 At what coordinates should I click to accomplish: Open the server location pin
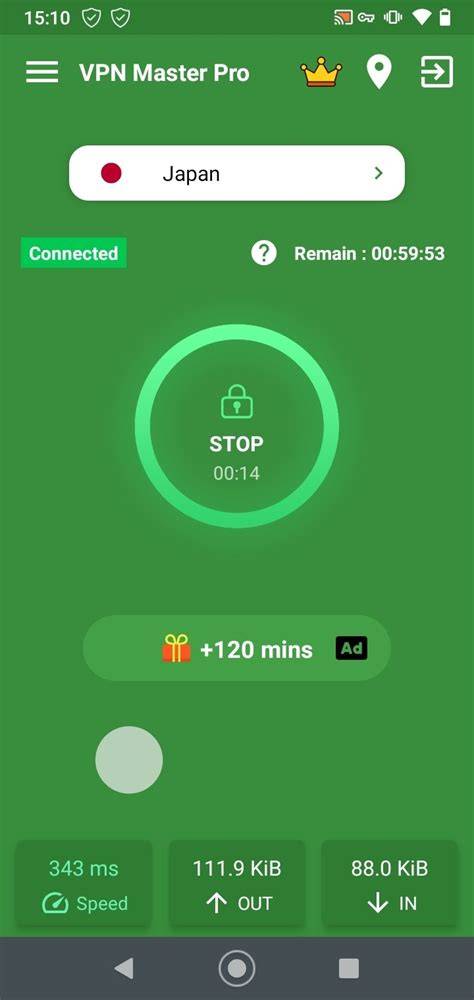pos(378,72)
